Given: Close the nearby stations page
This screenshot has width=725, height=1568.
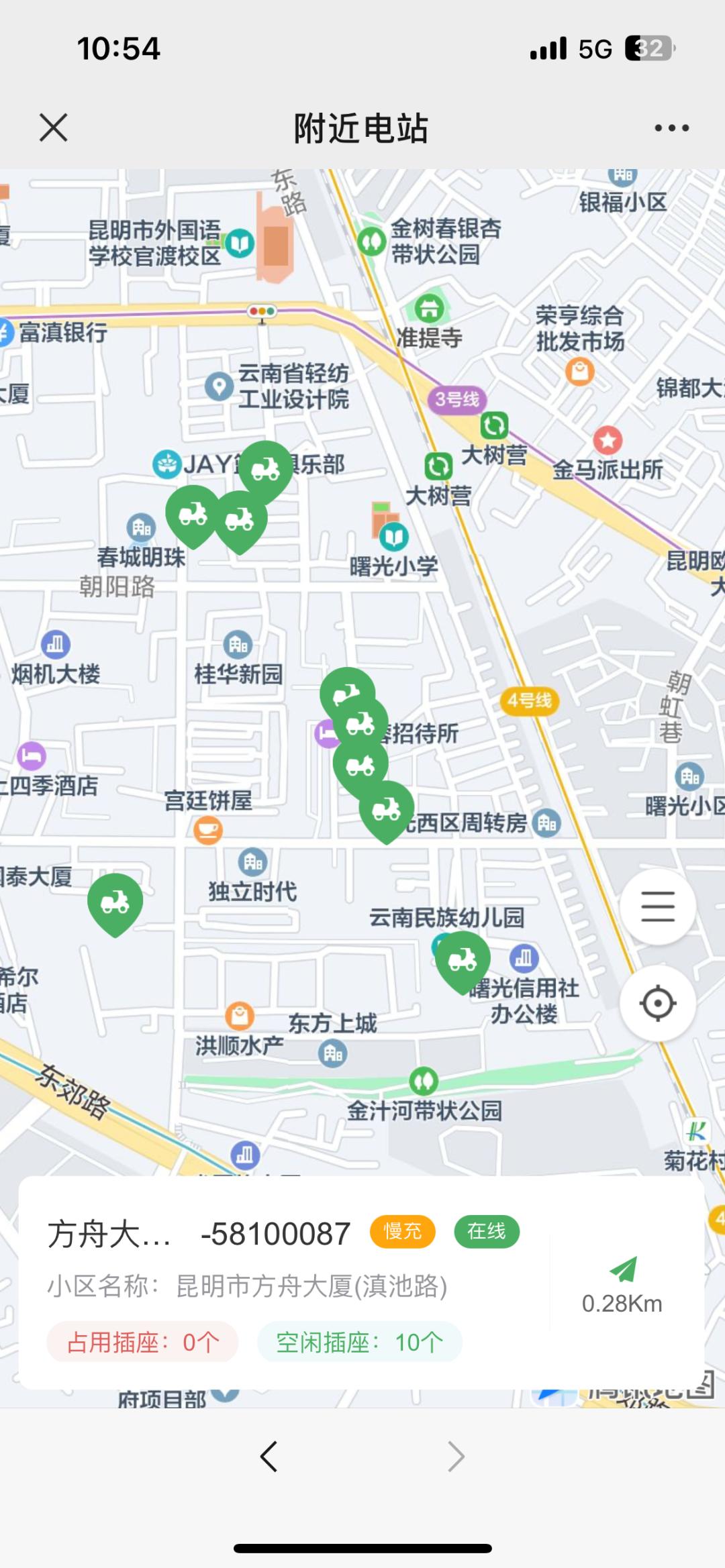Looking at the screenshot, I should tap(54, 127).
